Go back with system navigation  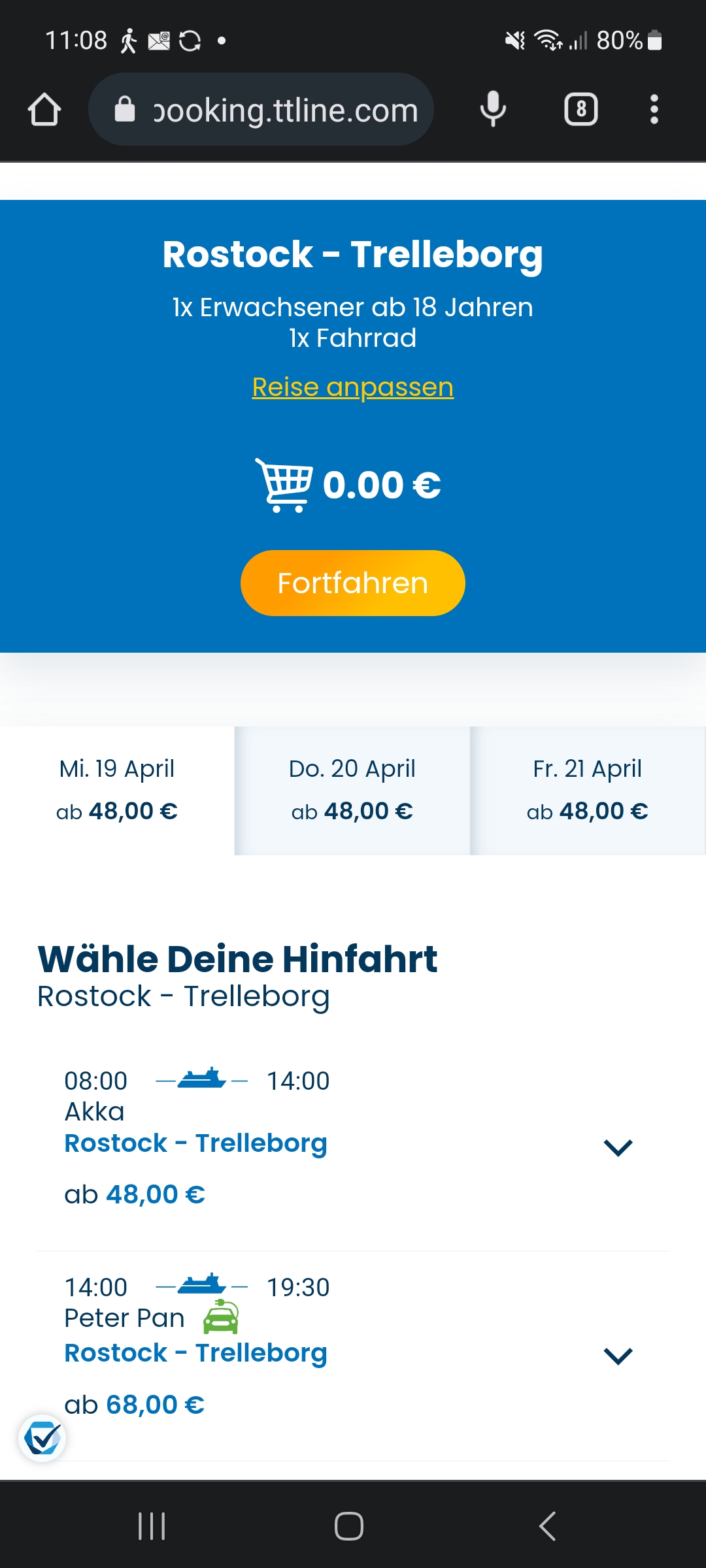[x=547, y=1526]
